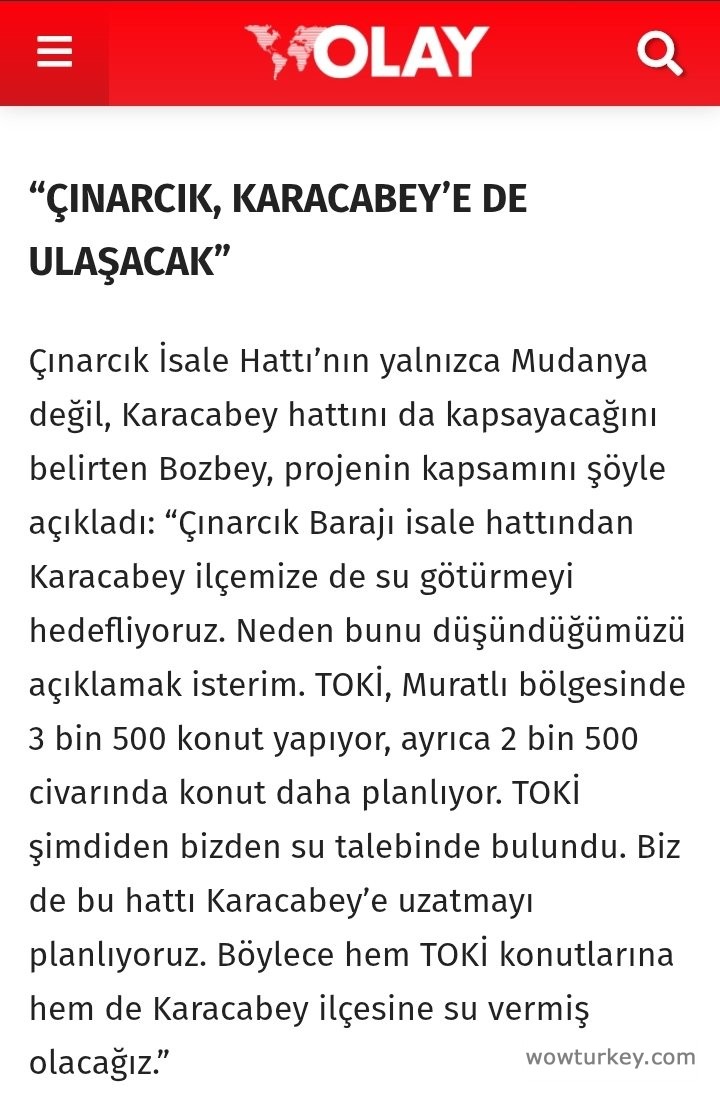Go to the Olay homepage via logo
Viewport: 720px width, 1104px height.
pos(367,52)
